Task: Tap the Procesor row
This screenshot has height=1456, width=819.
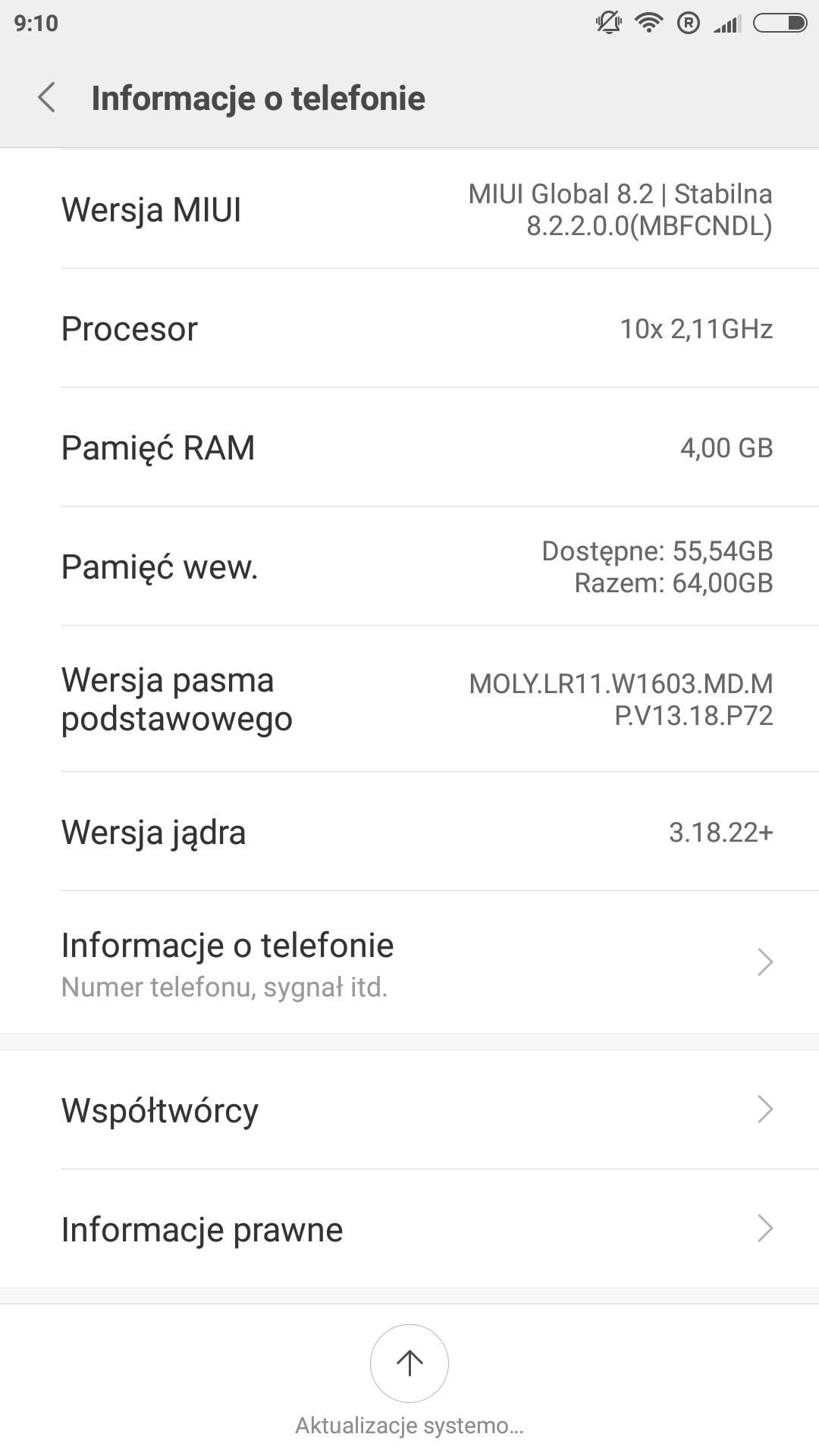Action: click(x=409, y=329)
